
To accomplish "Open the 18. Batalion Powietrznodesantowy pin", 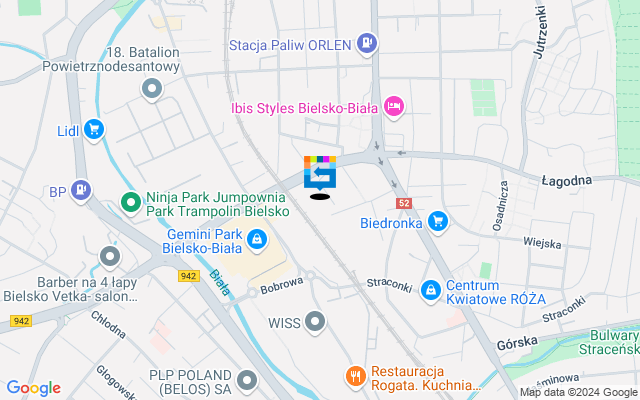I will 152,90.
